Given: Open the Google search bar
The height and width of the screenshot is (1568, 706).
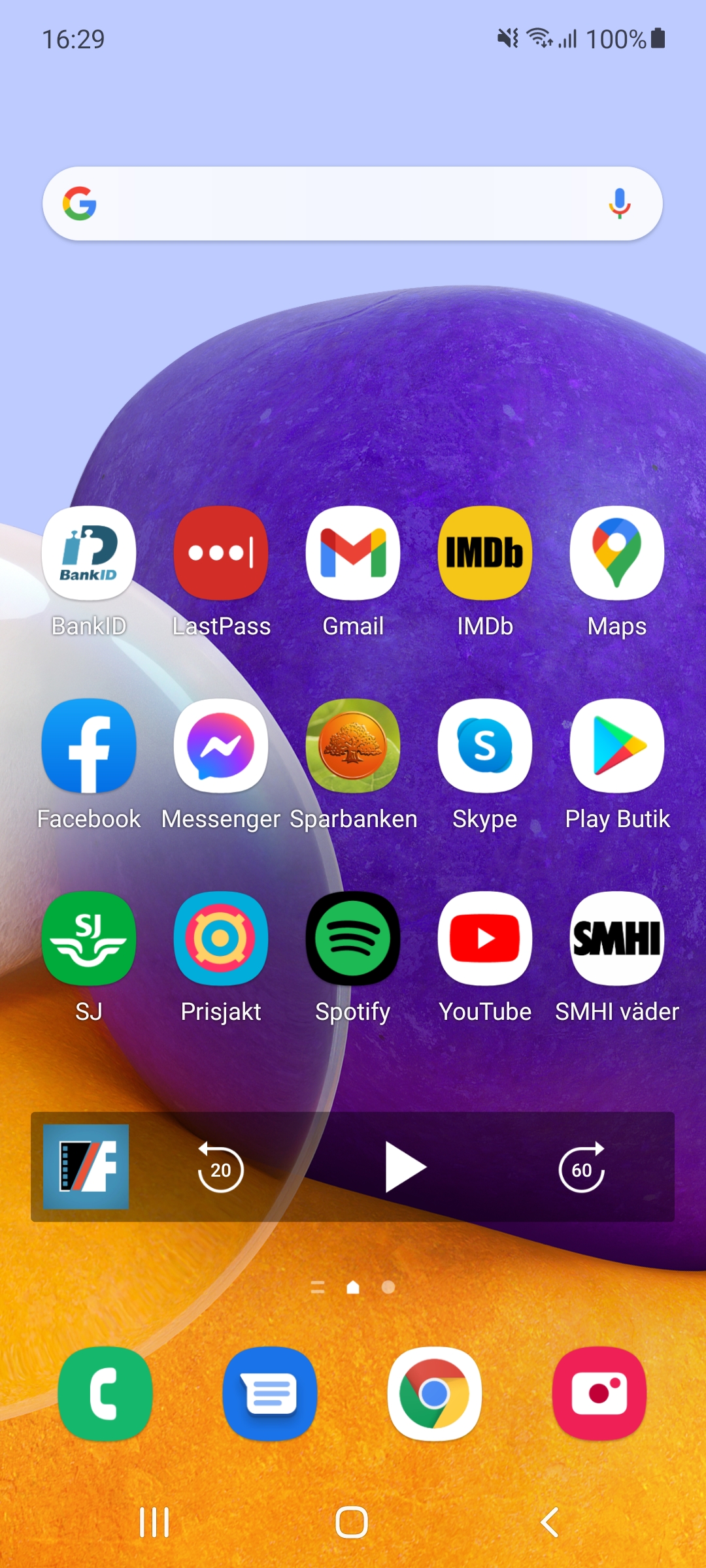Looking at the screenshot, I should (x=340, y=204).
